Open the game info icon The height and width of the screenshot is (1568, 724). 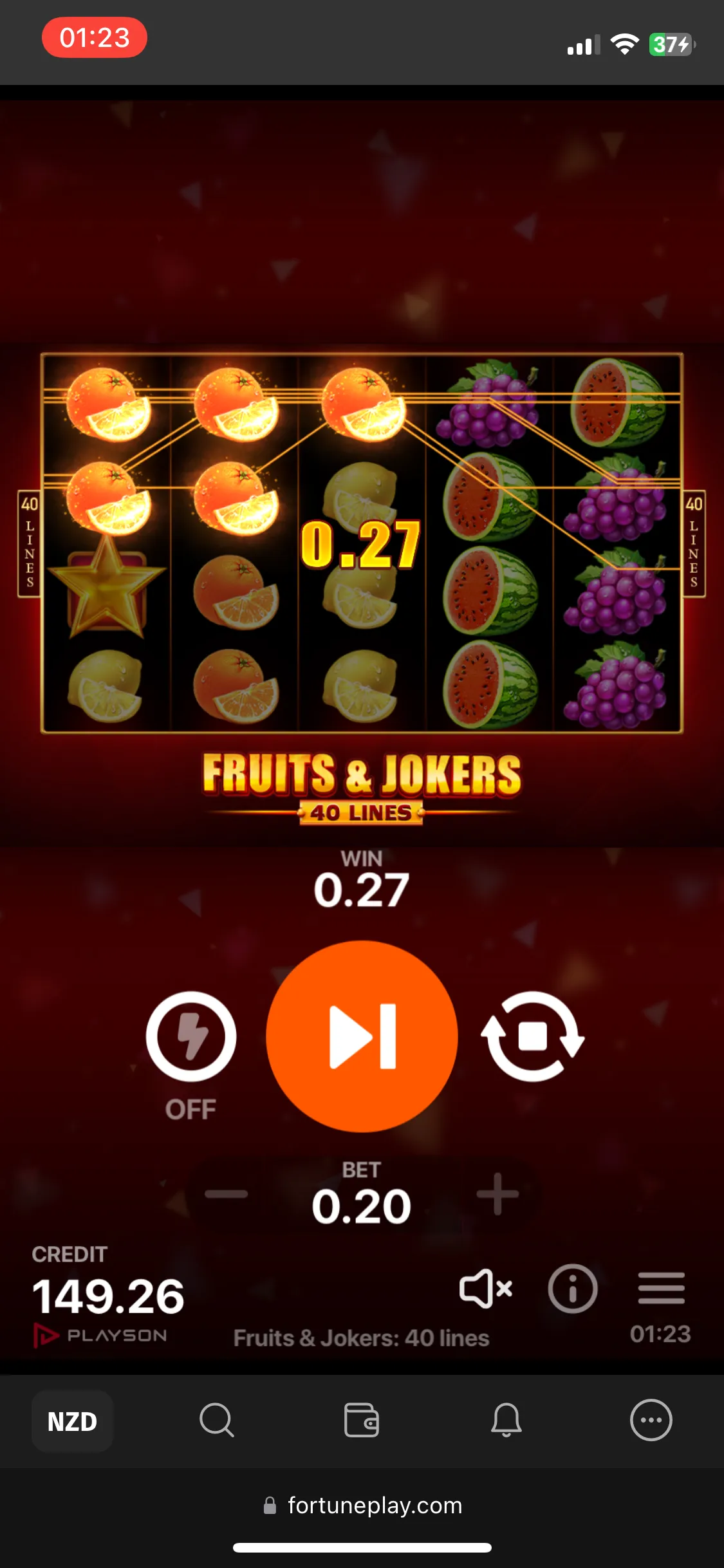click(572, 1289)
